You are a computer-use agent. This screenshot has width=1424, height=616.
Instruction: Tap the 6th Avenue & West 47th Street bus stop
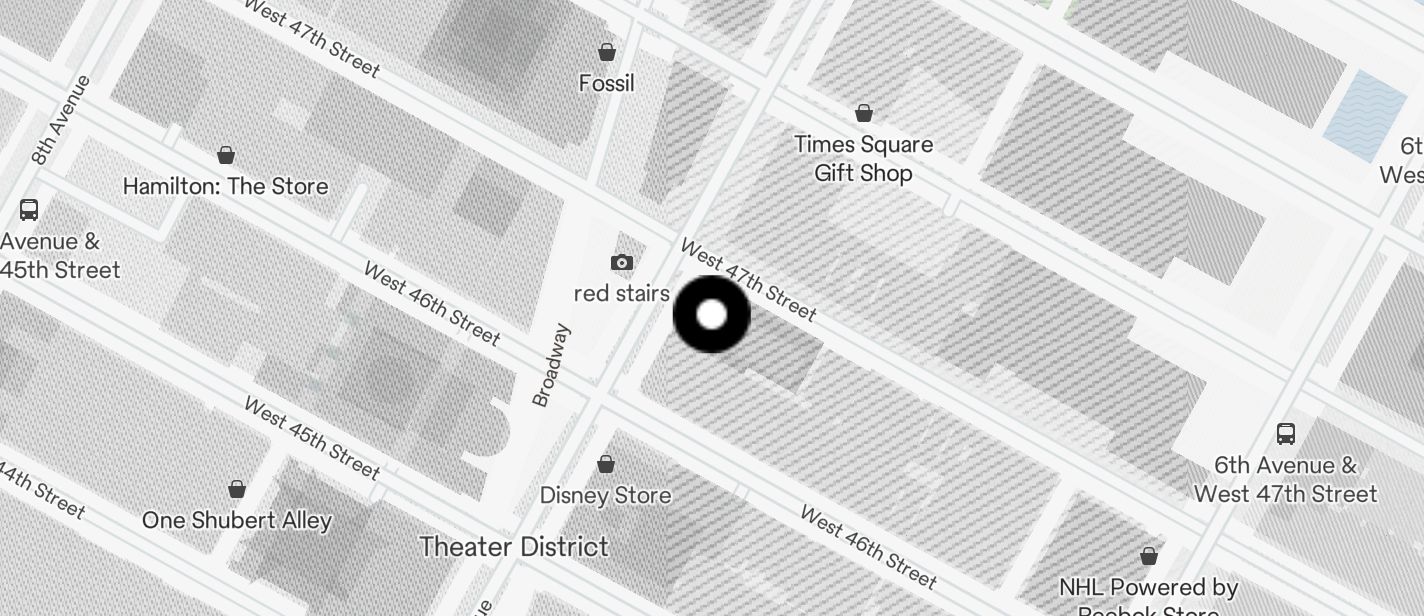[x=1286, y=434]
